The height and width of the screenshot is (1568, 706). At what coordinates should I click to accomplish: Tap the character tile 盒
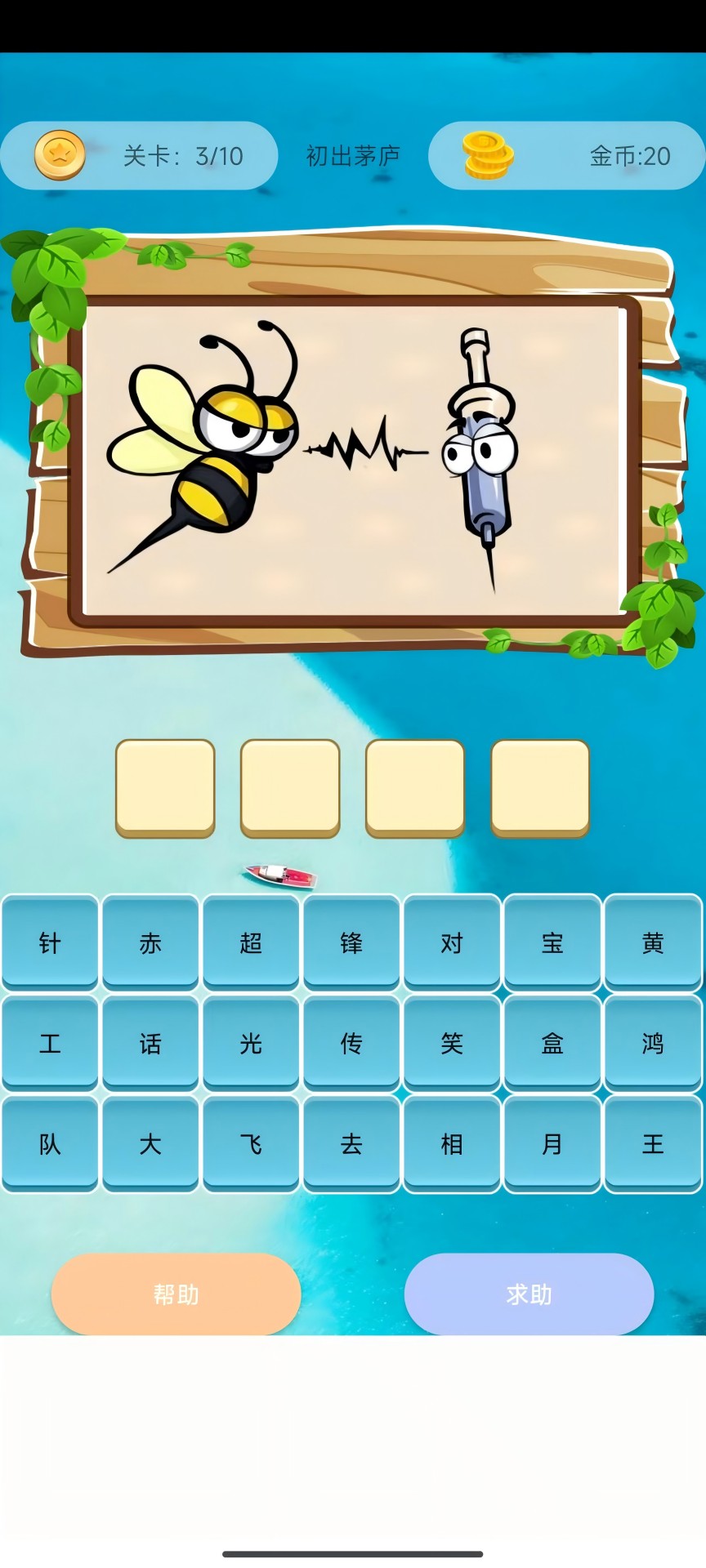pyautogui.click(x=552, y=1043)
